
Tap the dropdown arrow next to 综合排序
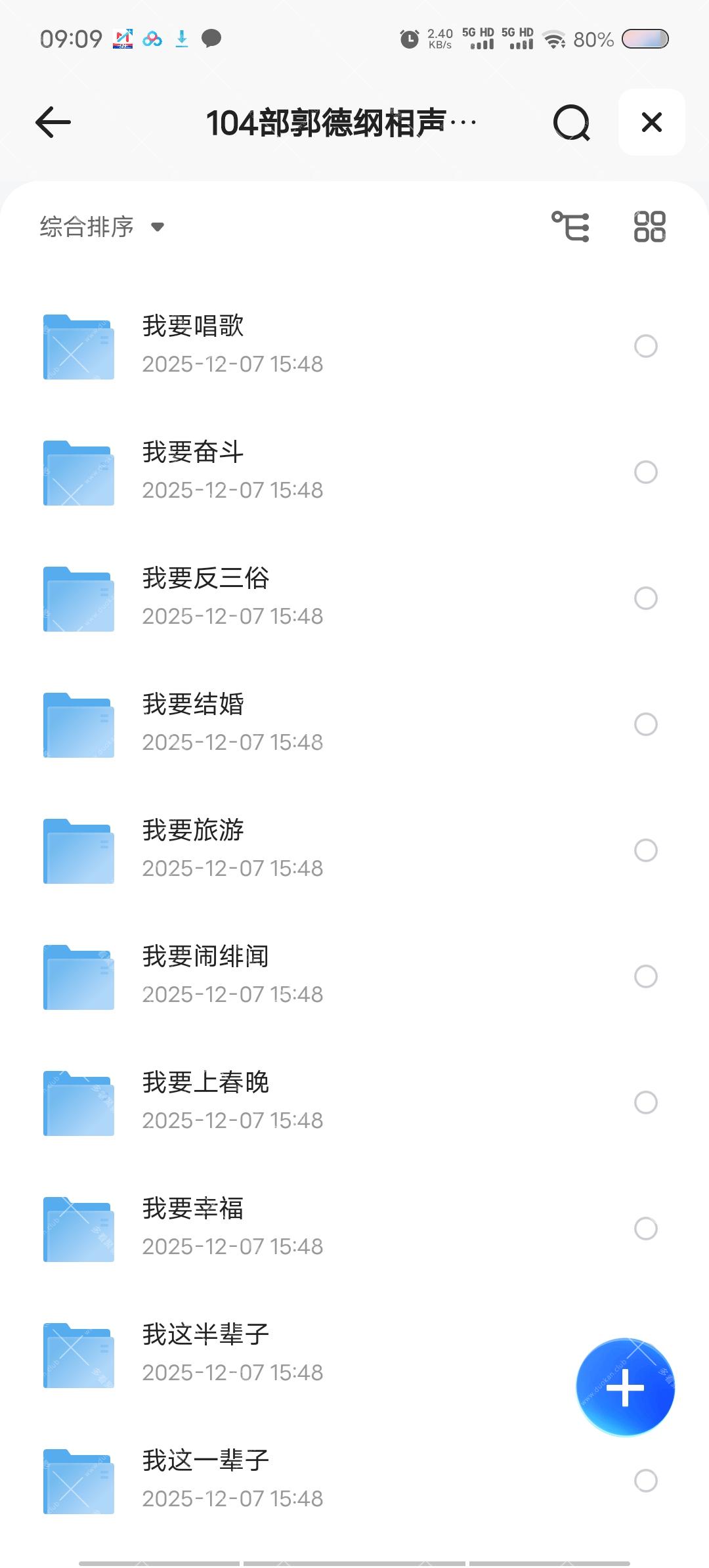pos(157,228)
